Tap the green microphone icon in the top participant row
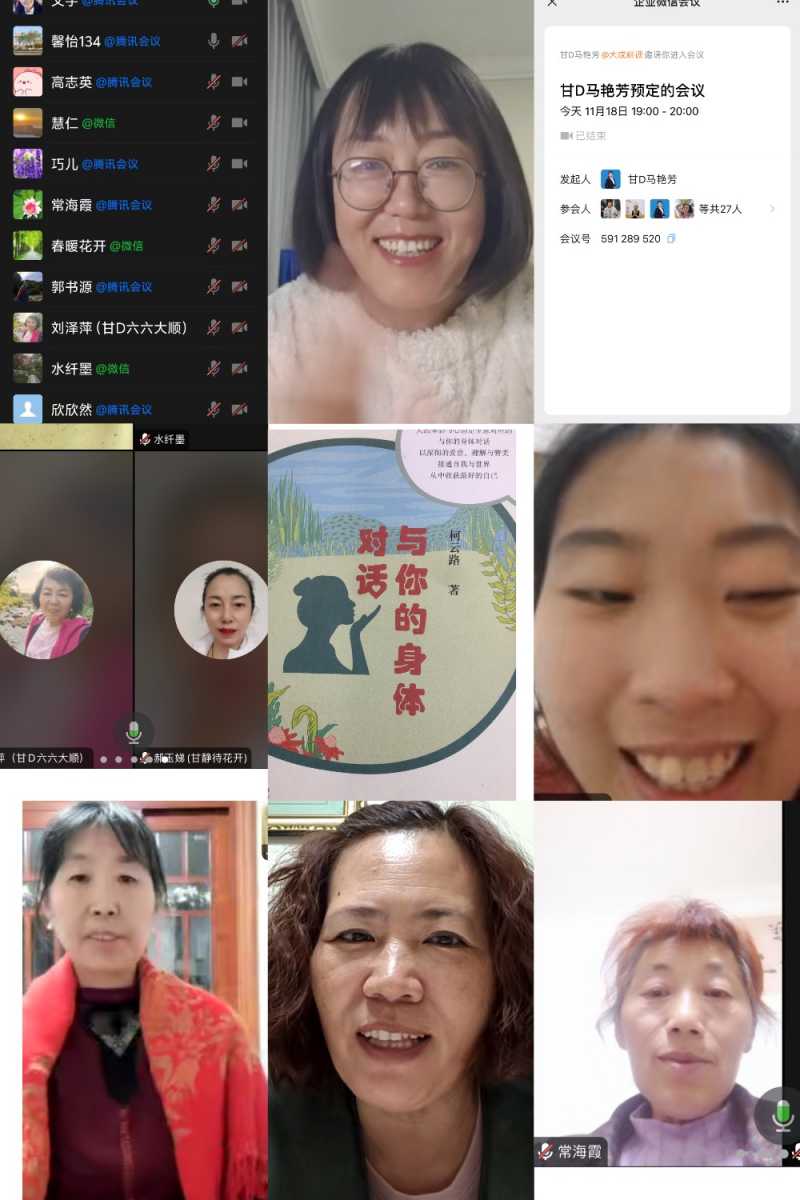This screenshot has width=800, height=1200. pos(213,4)
